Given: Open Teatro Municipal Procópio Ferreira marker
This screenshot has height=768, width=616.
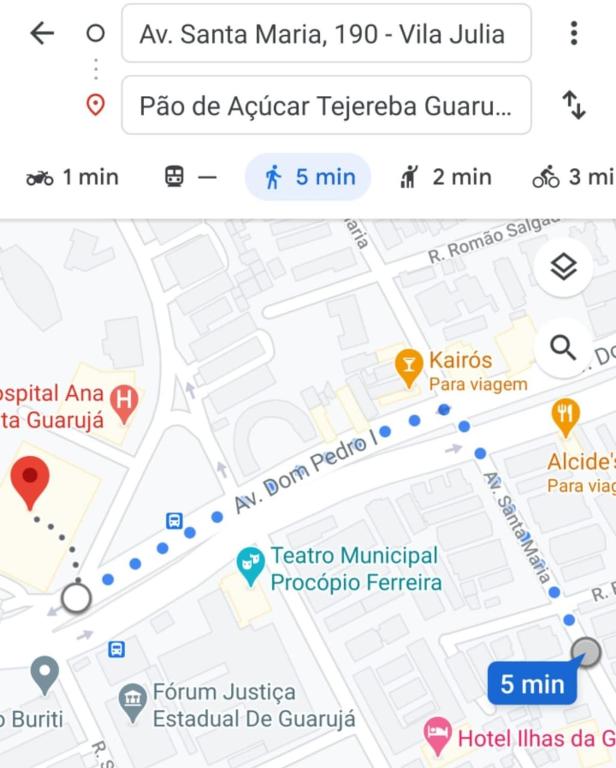Looking at the screenshot, I should coord(251,566).
